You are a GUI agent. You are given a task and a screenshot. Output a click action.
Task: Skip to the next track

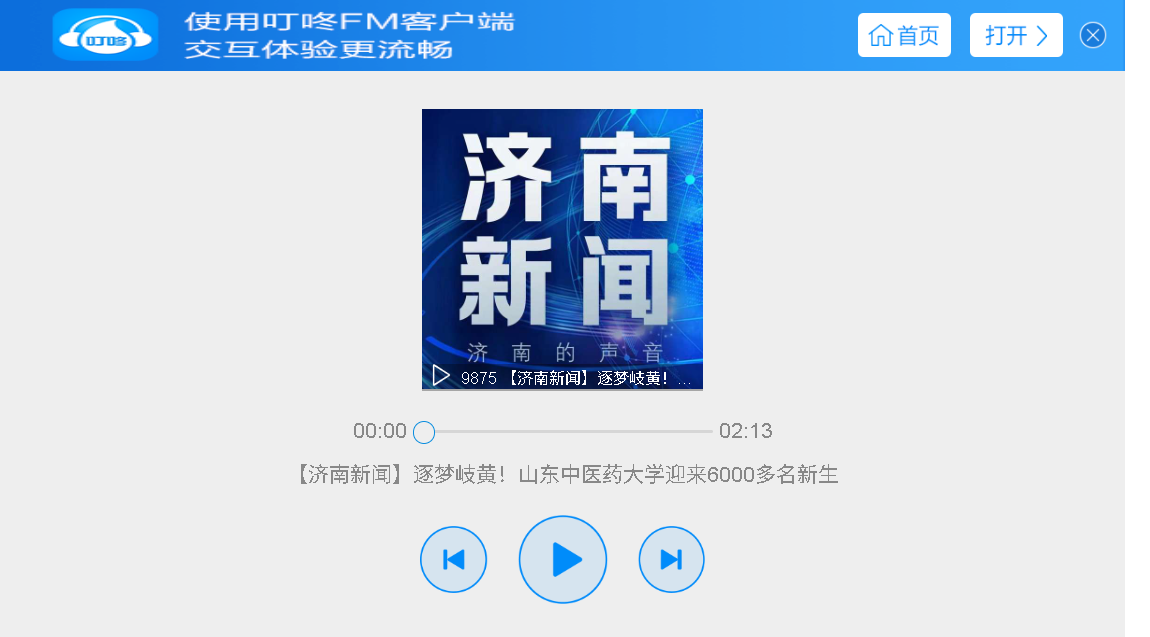pyautogui.click(x=671, y=560)
